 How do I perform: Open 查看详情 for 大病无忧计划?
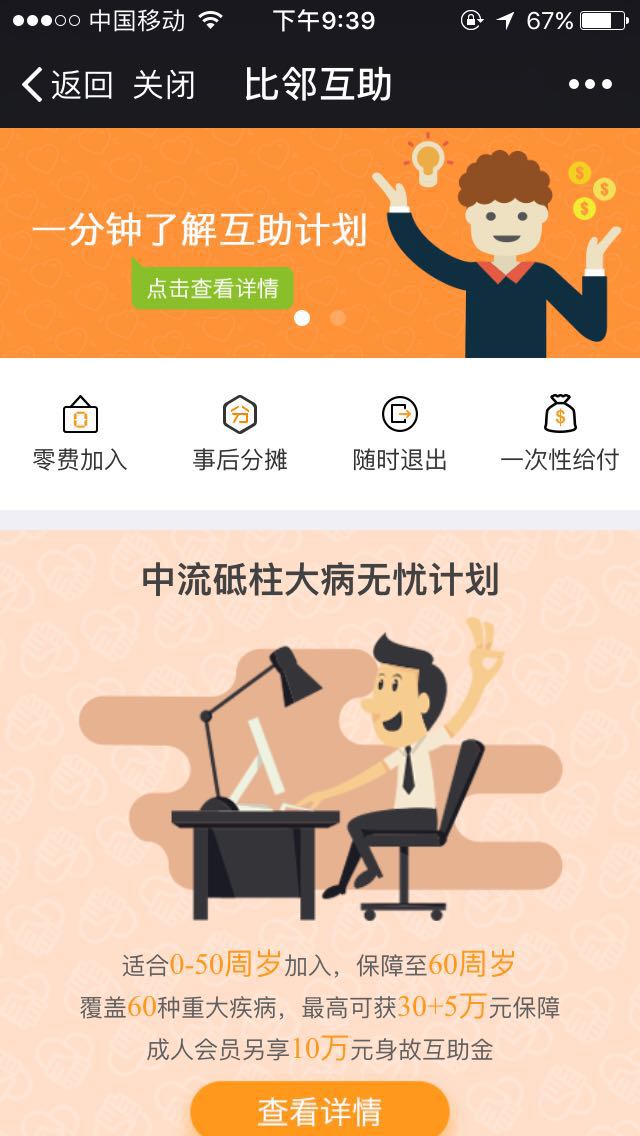pyautogui.click(x=320, y=1110)
